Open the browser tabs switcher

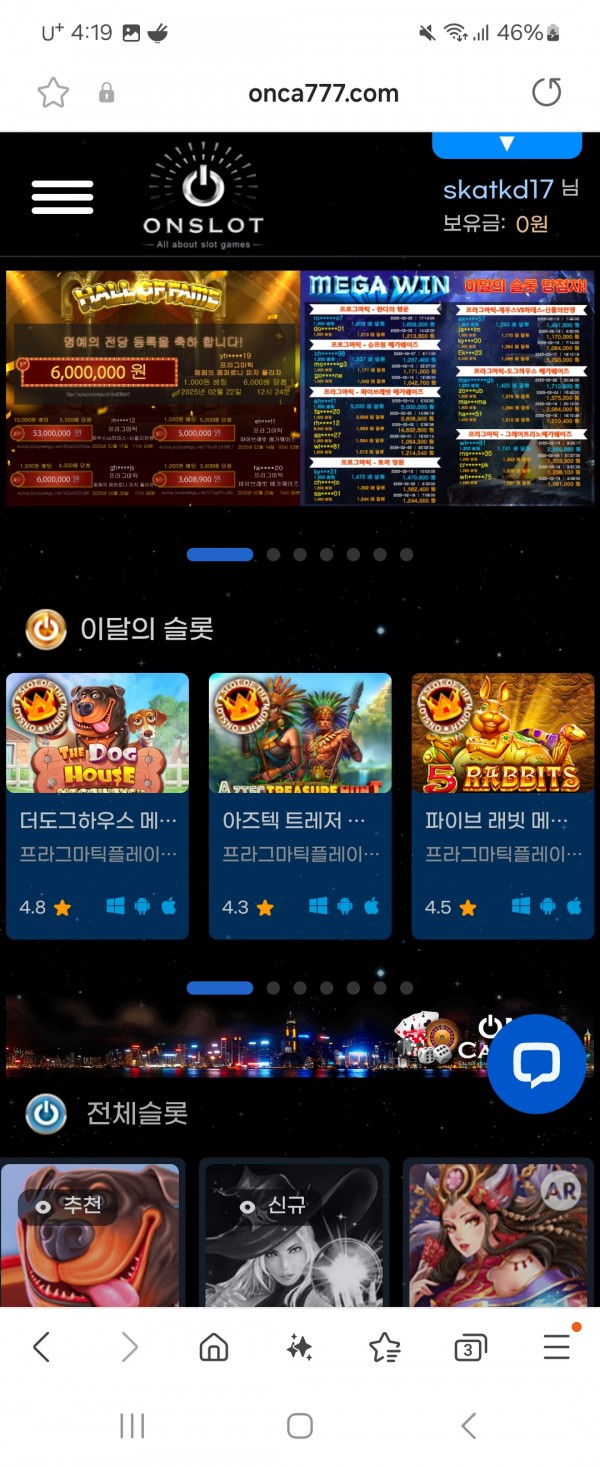pos(471,1347)
